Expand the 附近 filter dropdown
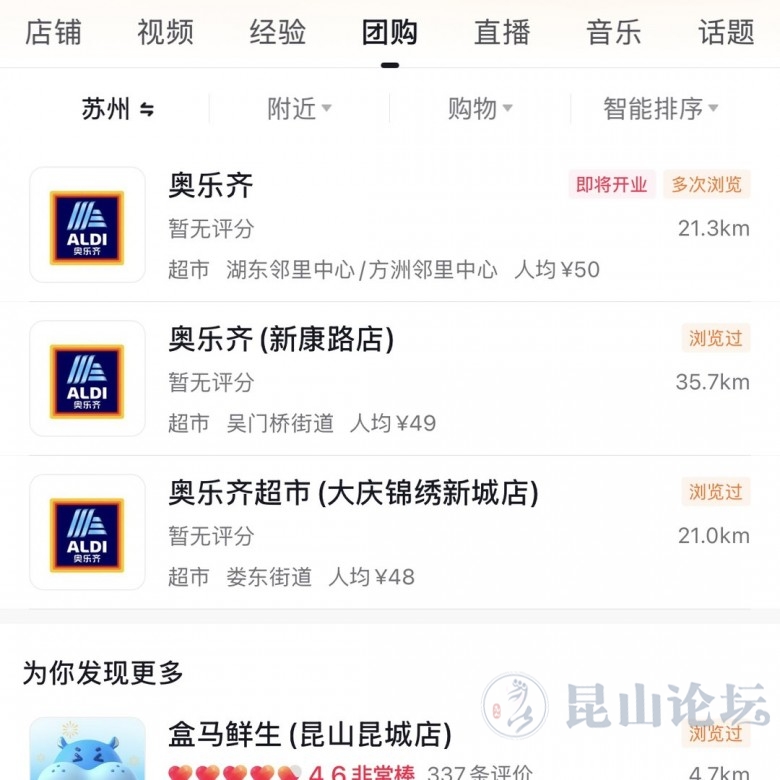780x780 pixels. point(299,109)
